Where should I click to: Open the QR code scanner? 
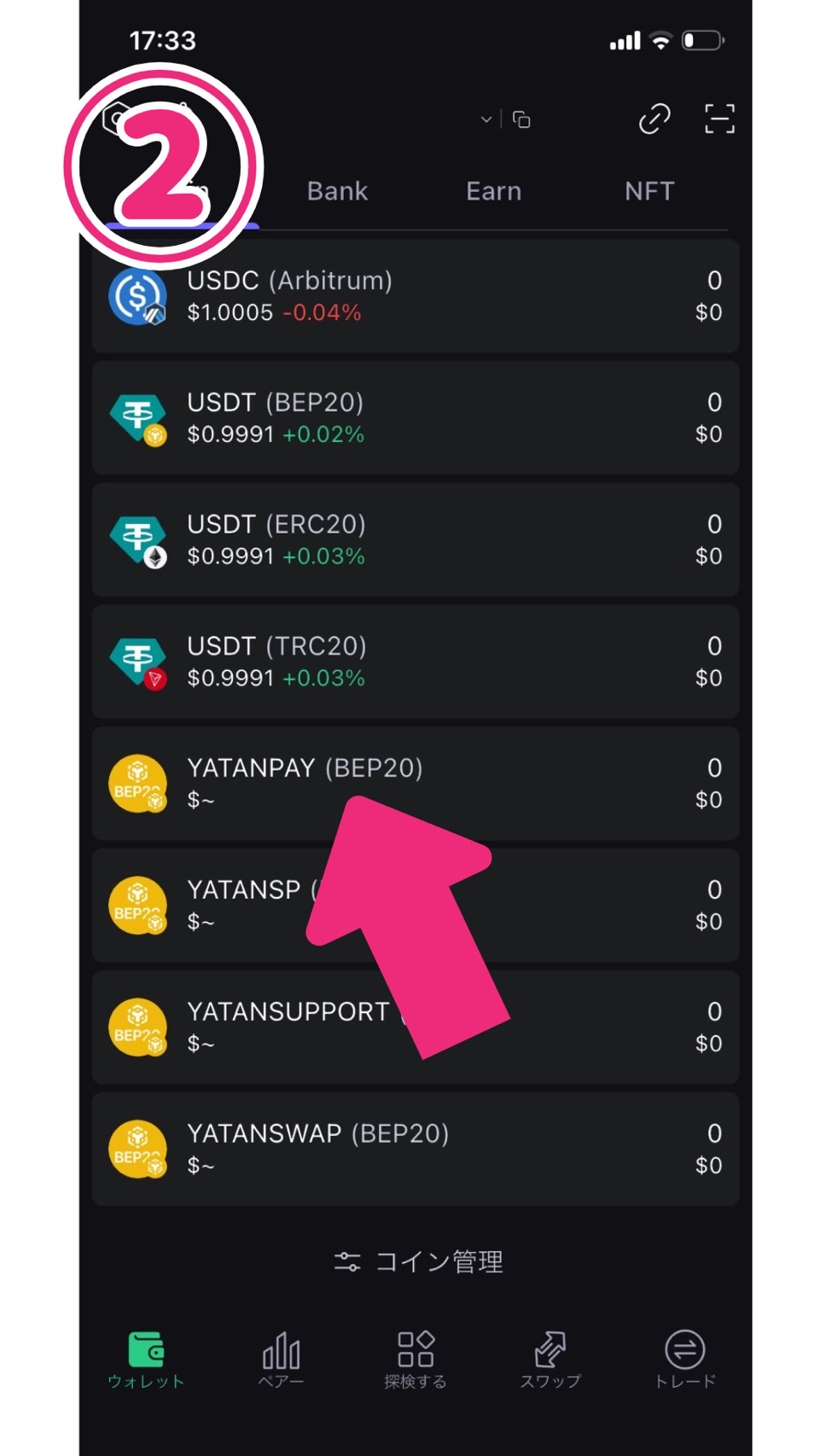[x=719, y=119]
